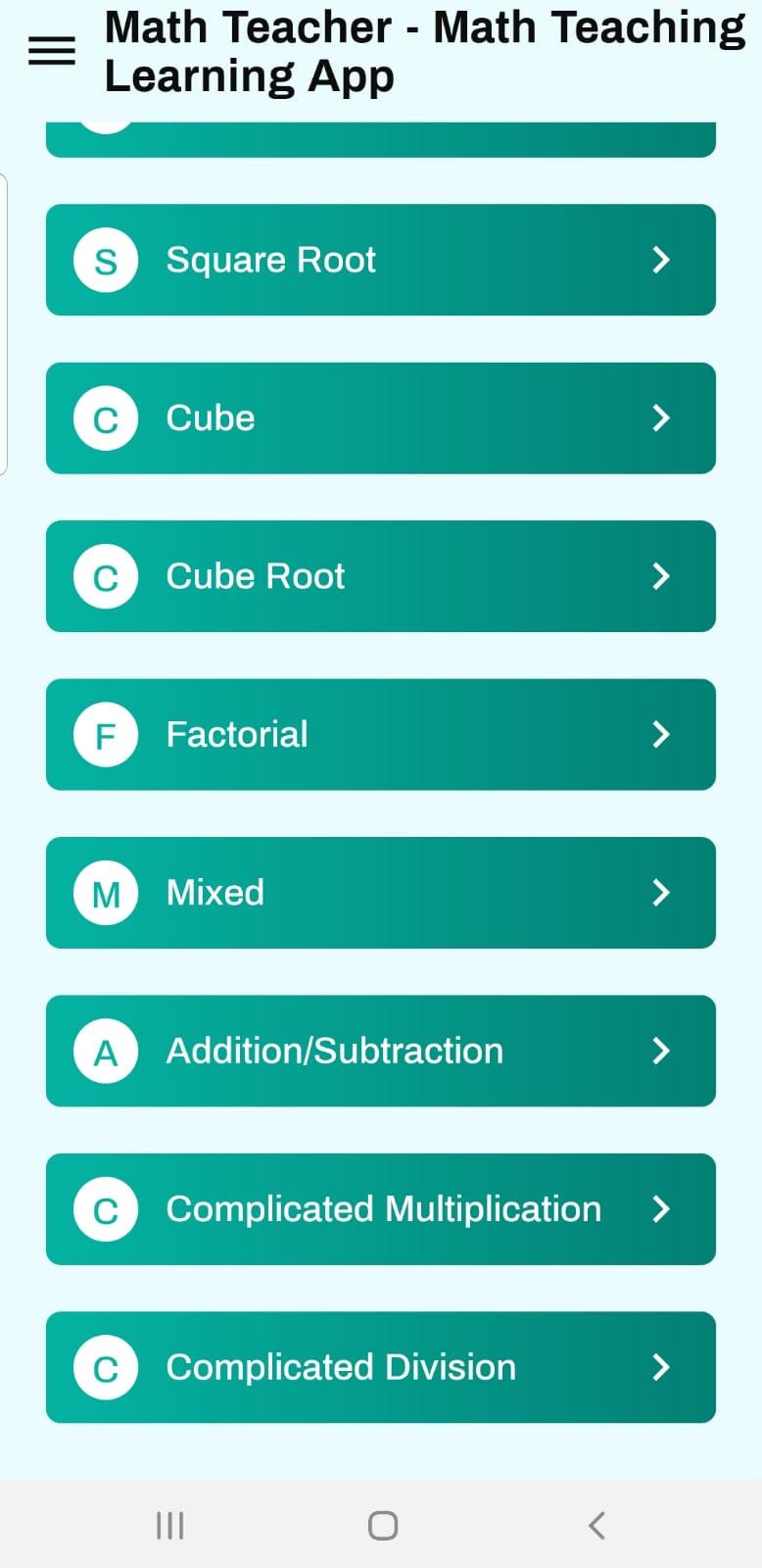Open the hamburger drawer menu
Image resolution: width=762 pixels, height=1568 pixels.
52,51
